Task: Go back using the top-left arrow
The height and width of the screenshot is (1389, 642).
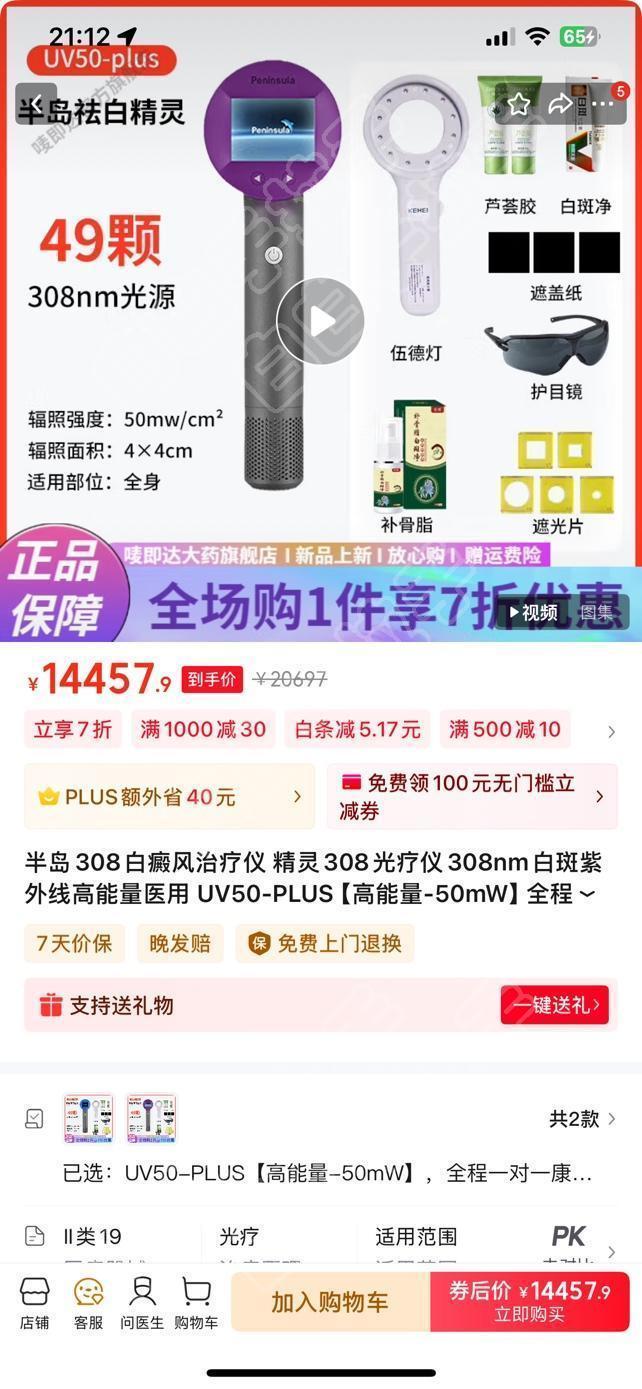Action: click(x=36, y=104)
